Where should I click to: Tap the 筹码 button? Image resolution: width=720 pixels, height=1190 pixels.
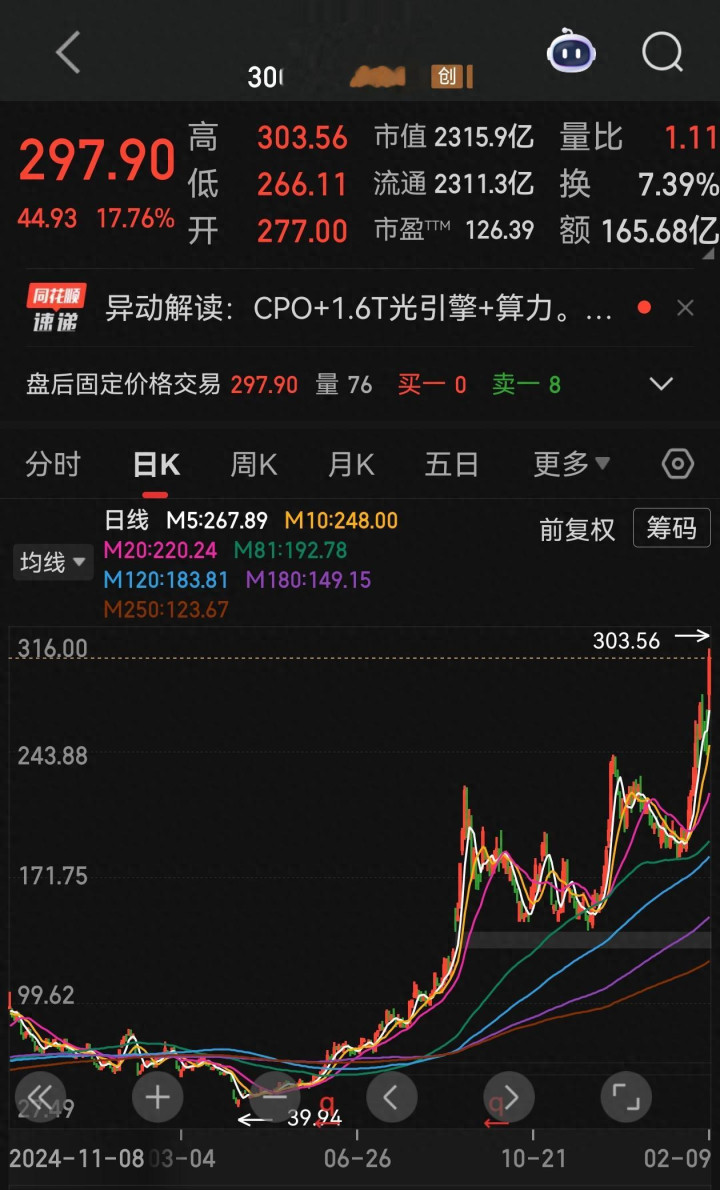(671, 529)
